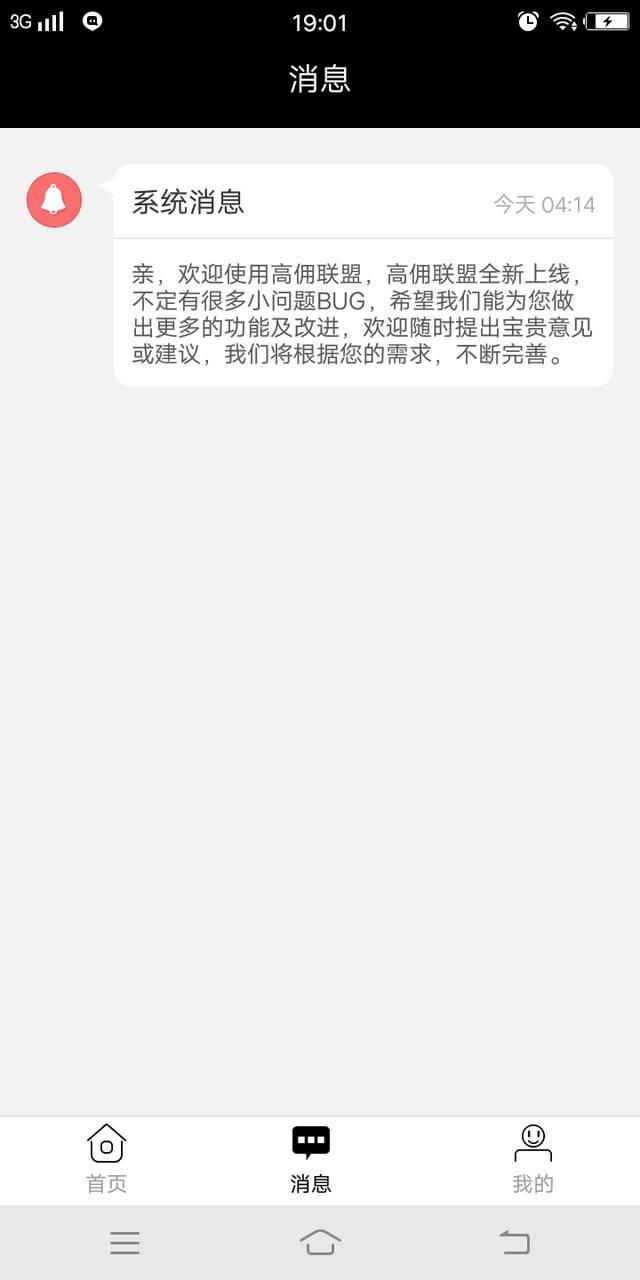
Task: Switch to the 首页 tab
Action: click(x=106, y=1159)
